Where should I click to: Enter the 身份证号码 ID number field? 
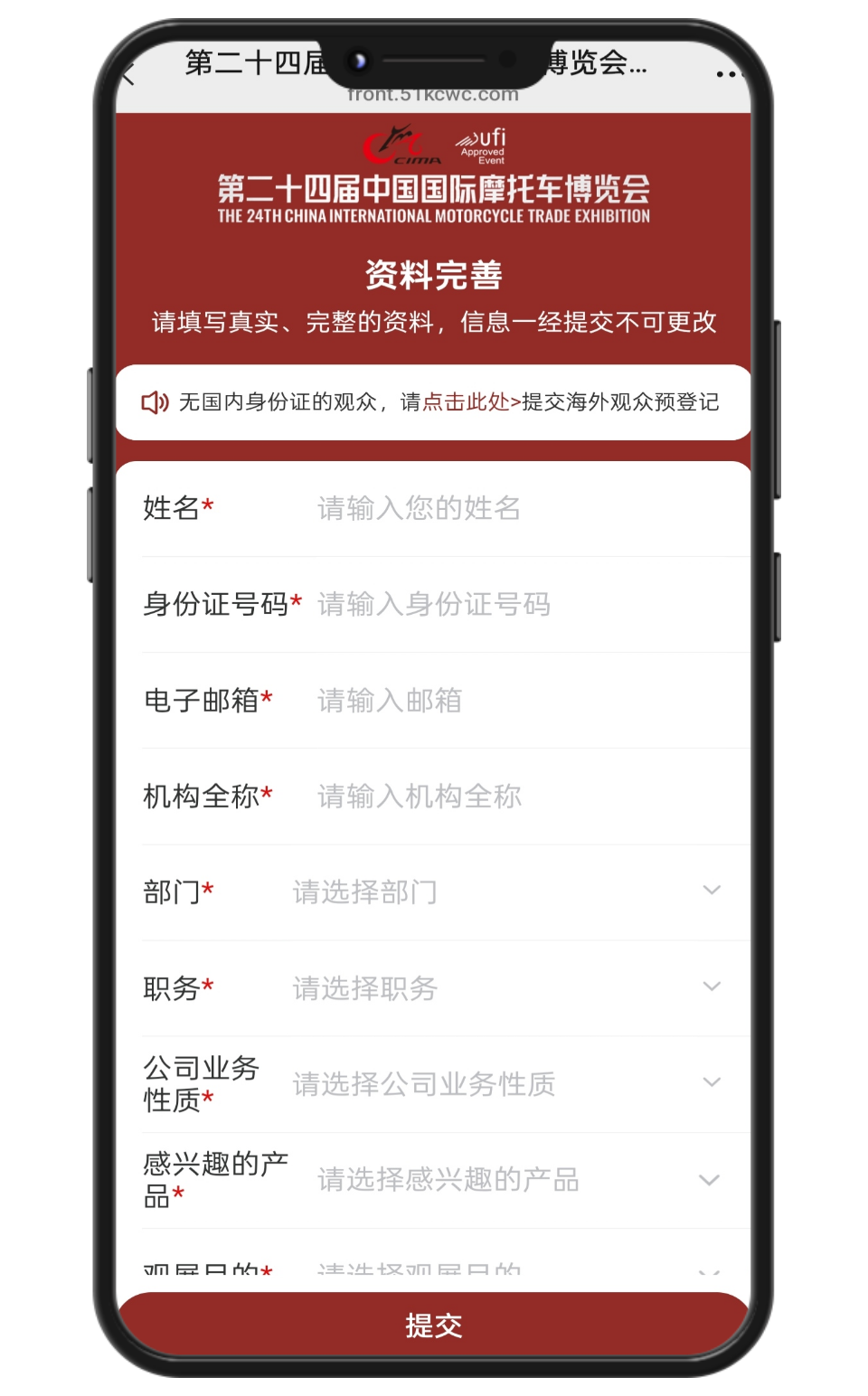point(524,604)
